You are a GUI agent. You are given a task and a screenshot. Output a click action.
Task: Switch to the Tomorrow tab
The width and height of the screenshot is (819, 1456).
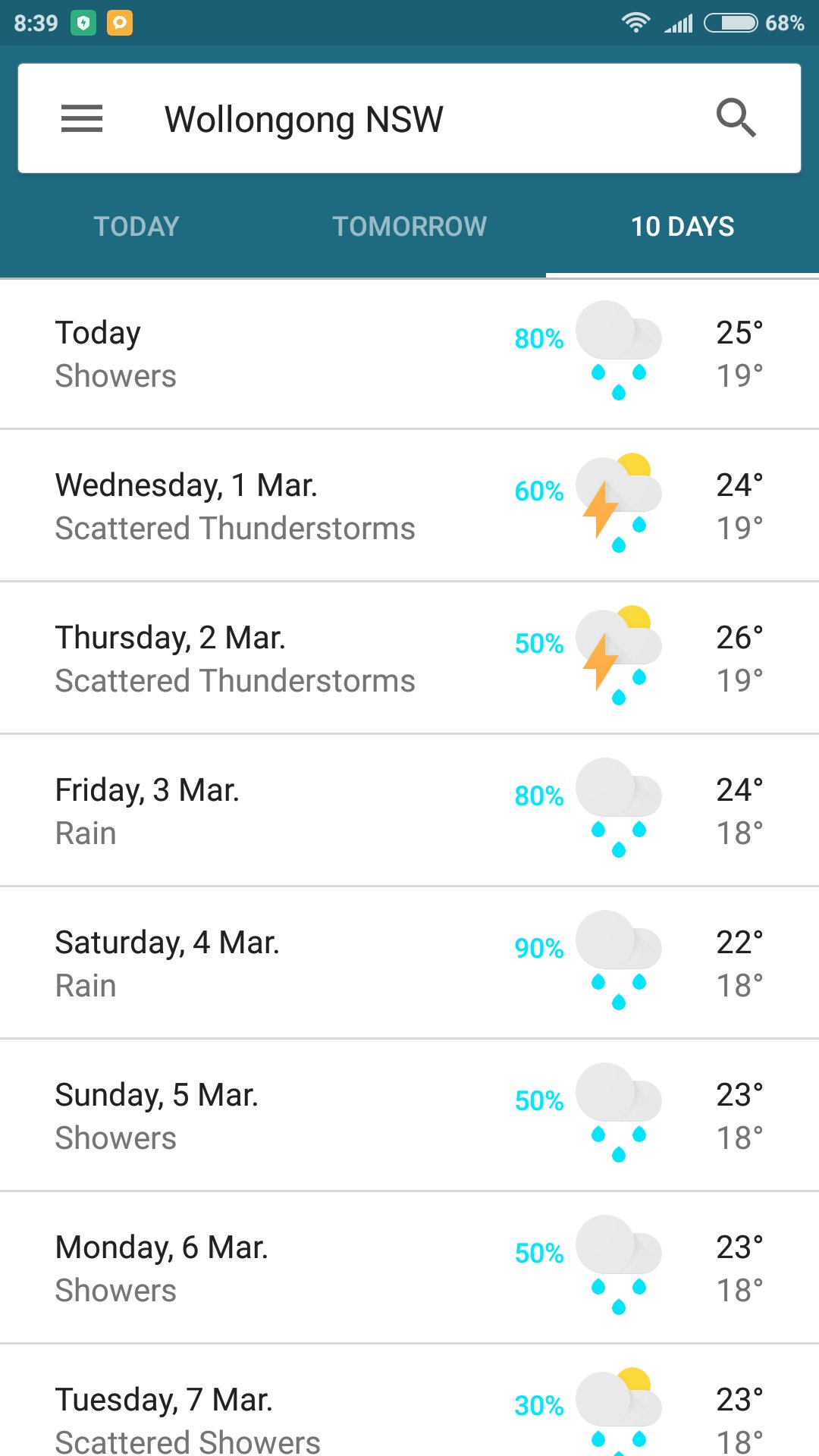409,226
